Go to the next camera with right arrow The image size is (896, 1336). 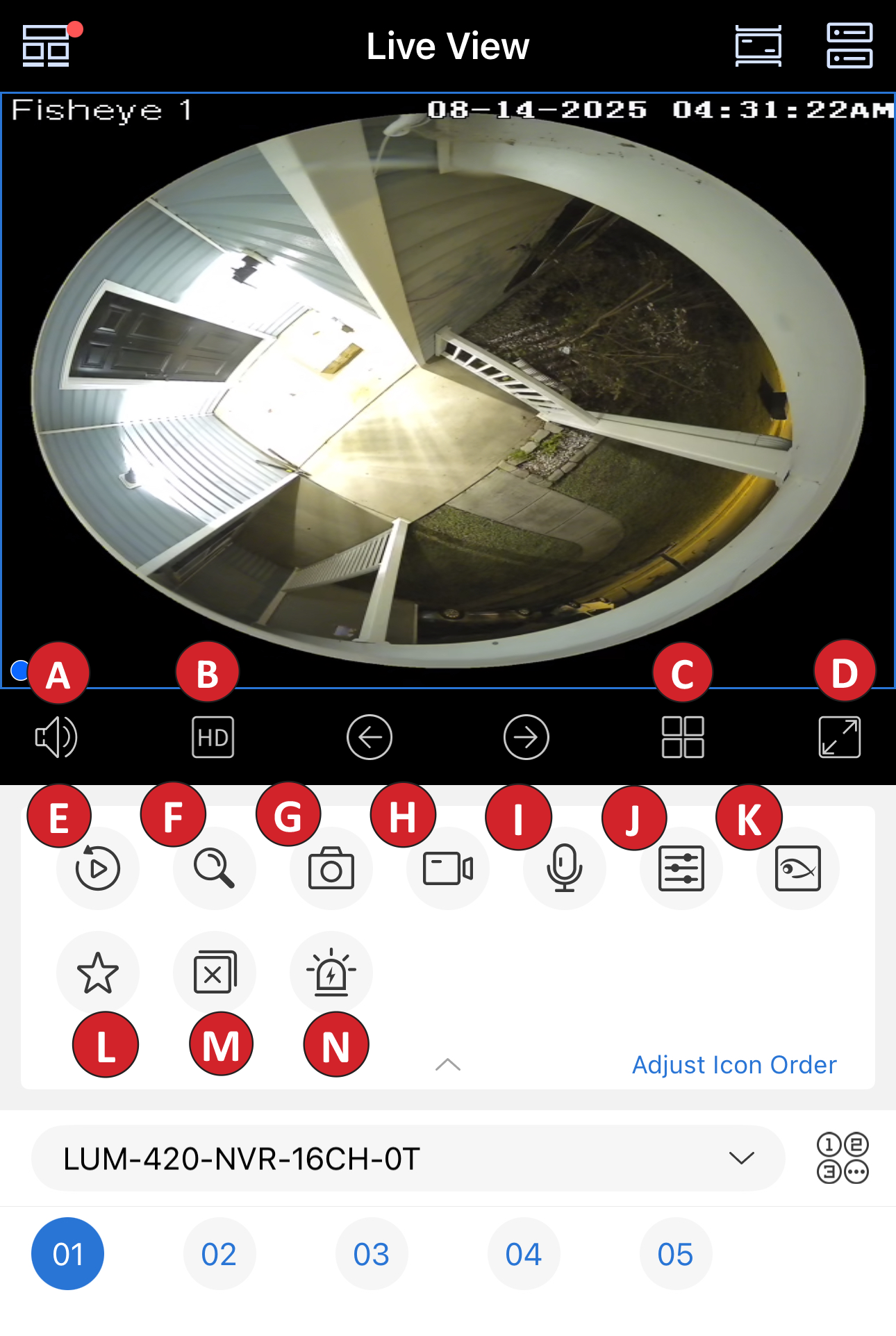pyautogui.click(x=526, y=737)
